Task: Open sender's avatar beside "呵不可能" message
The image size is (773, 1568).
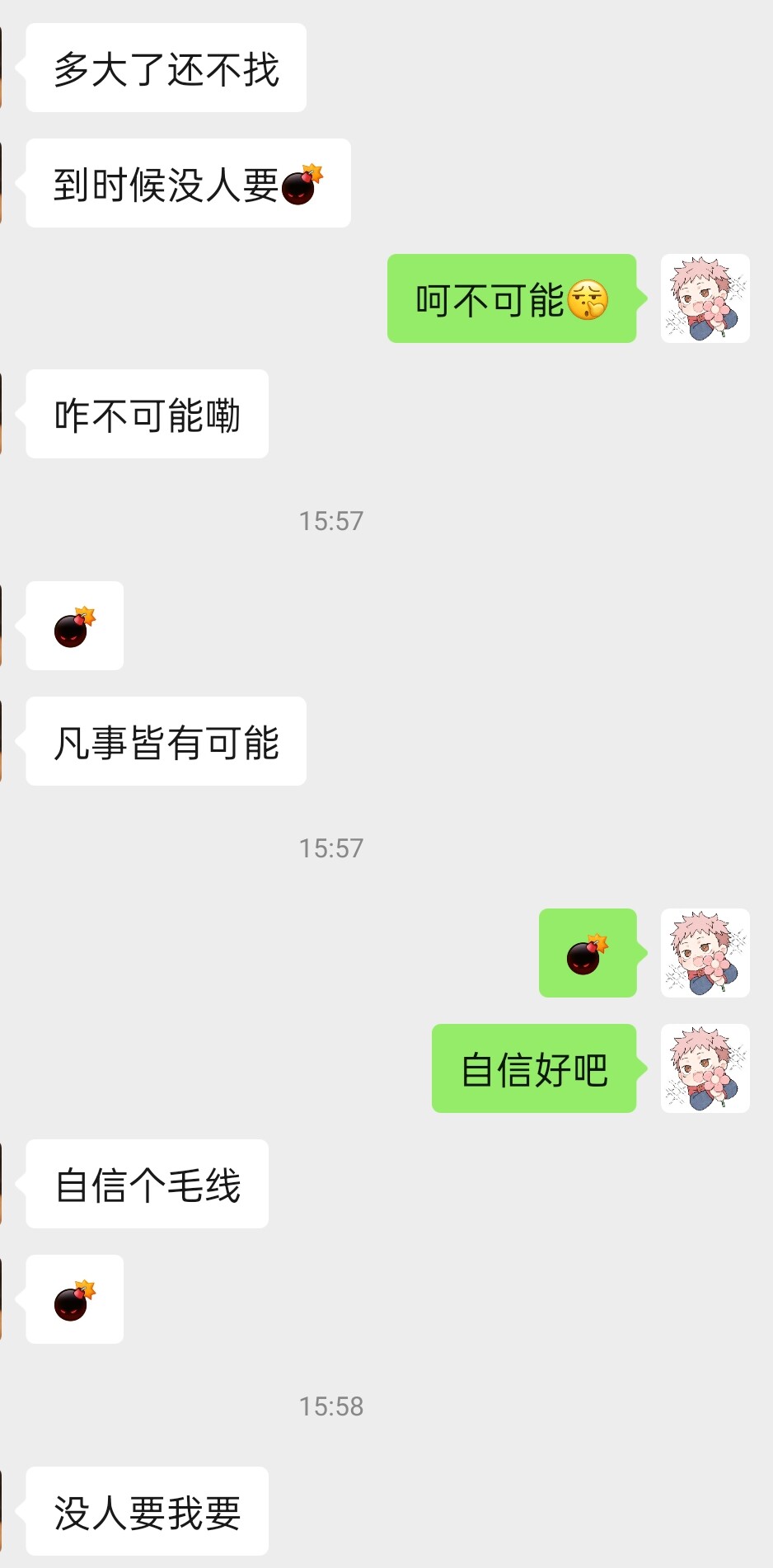Action: [x=705, y=298]
